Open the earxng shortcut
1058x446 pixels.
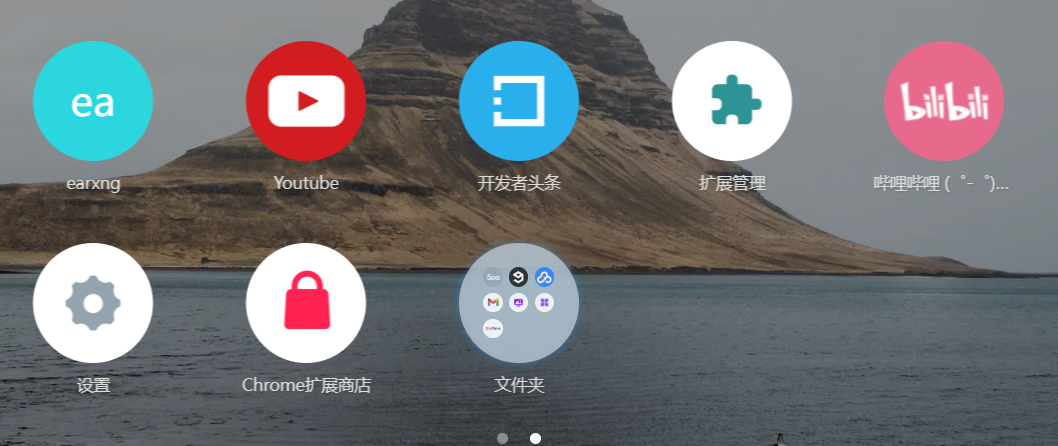93,101
